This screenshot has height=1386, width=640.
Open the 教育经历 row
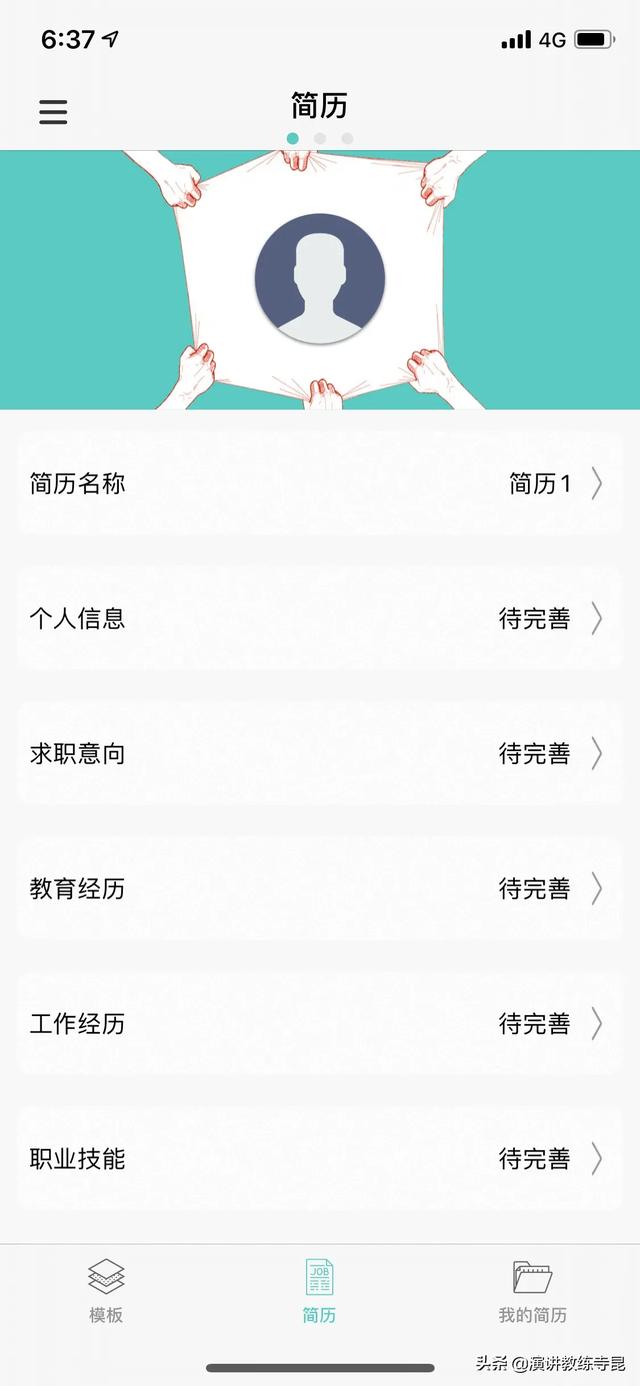(320, 888)
